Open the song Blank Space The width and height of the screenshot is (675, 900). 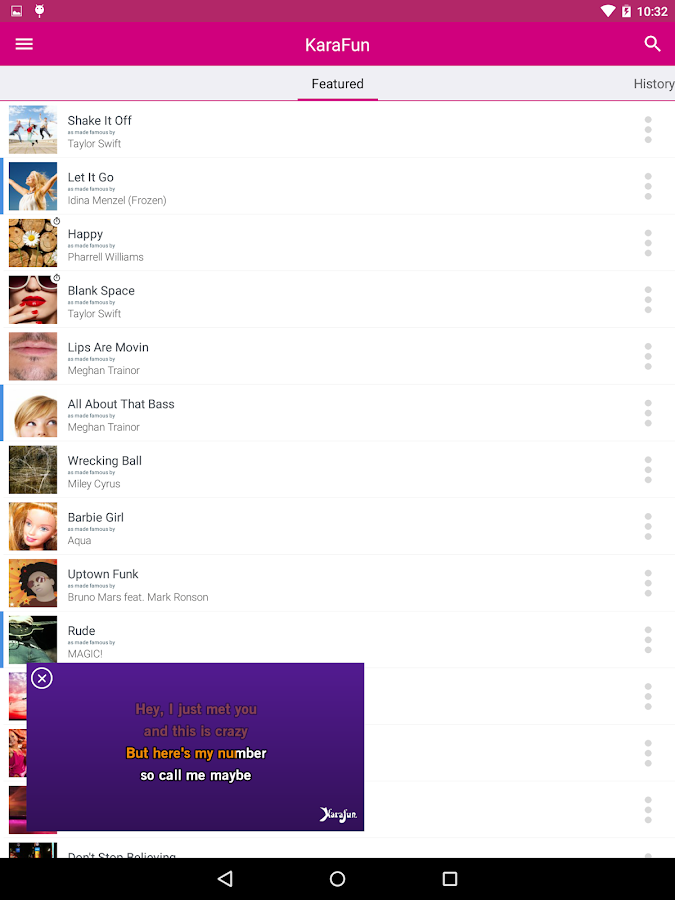[101, 291]
